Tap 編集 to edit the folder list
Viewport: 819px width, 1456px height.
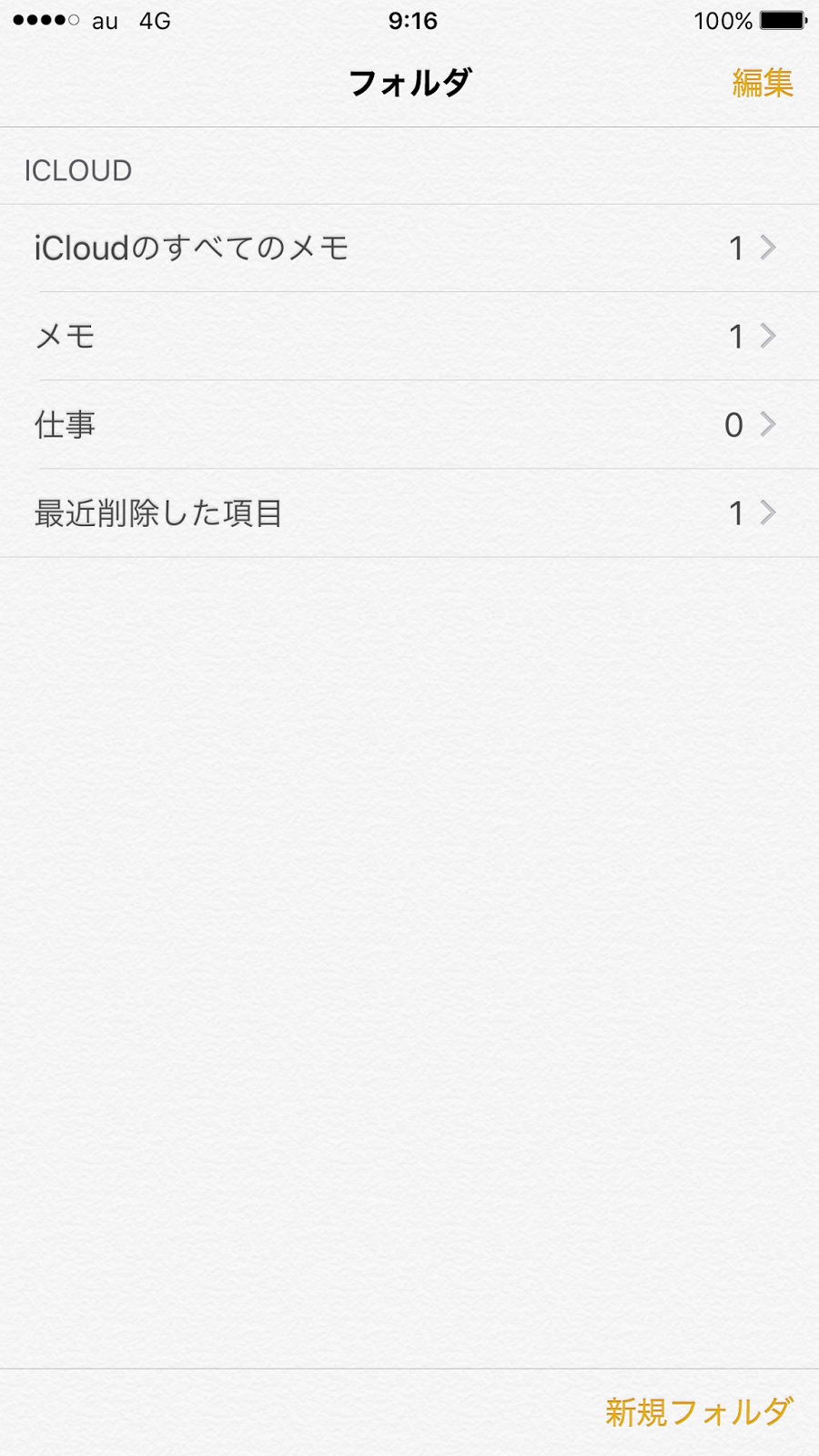click(763, 83)
